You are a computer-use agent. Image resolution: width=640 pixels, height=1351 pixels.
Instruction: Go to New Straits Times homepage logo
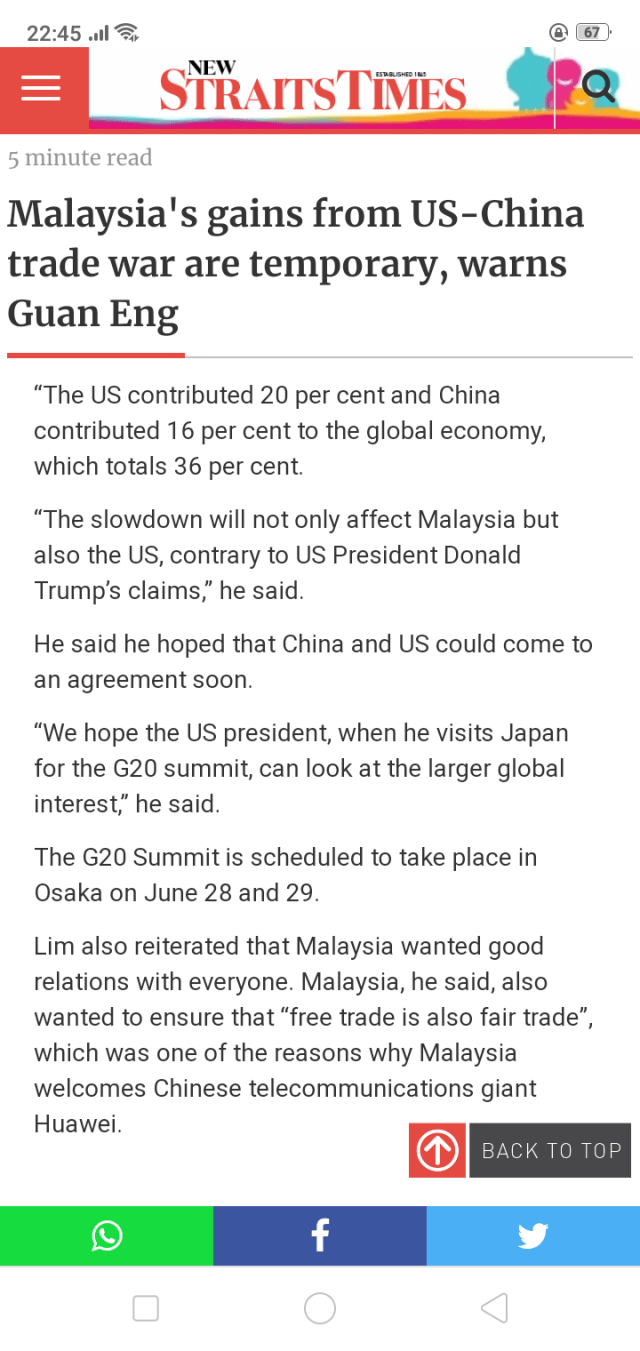[x=312, y=89]
